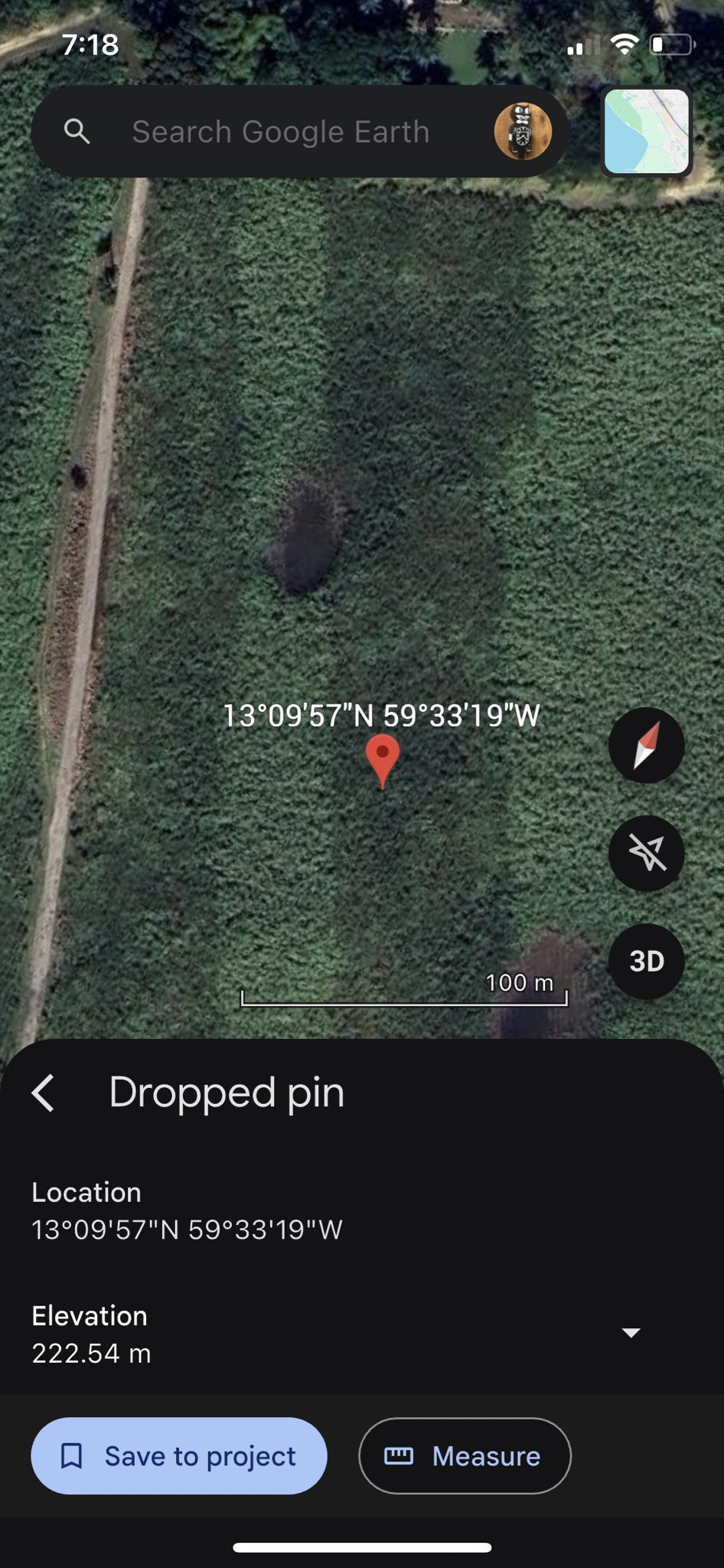
Task: Switch to 3D view
Action: tap(646, 961)
